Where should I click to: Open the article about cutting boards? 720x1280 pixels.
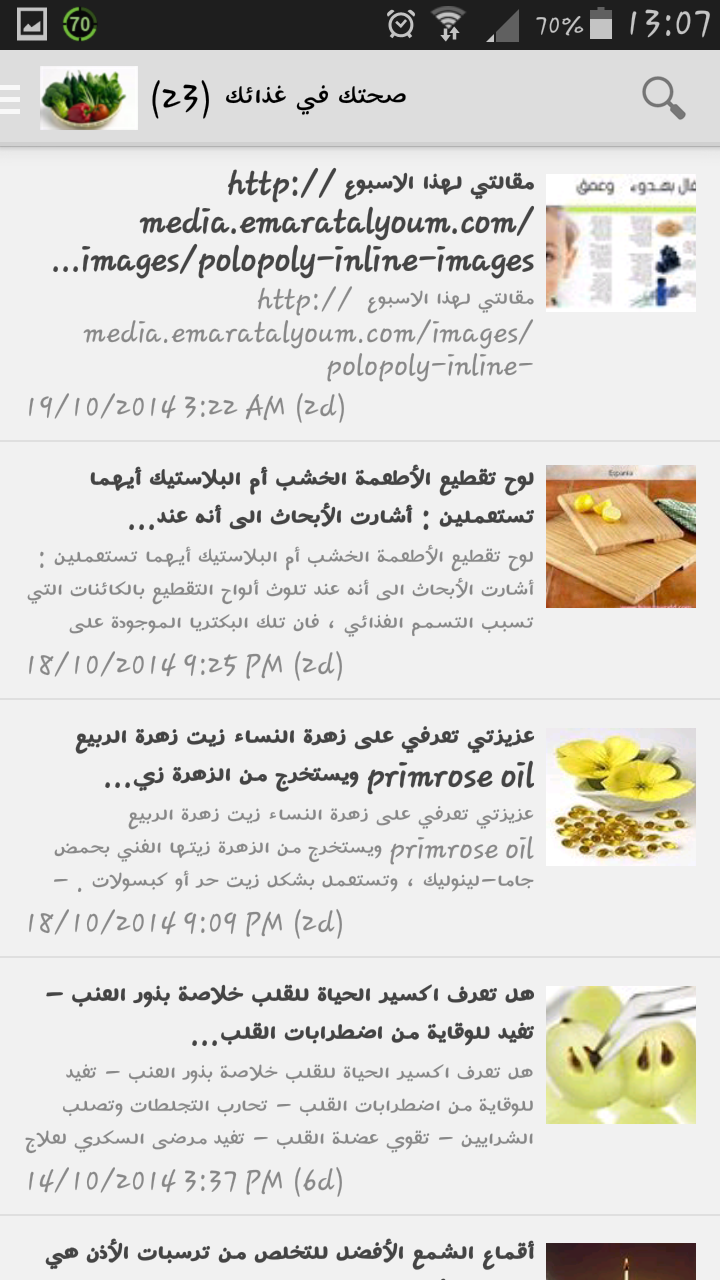coord(360,570)
